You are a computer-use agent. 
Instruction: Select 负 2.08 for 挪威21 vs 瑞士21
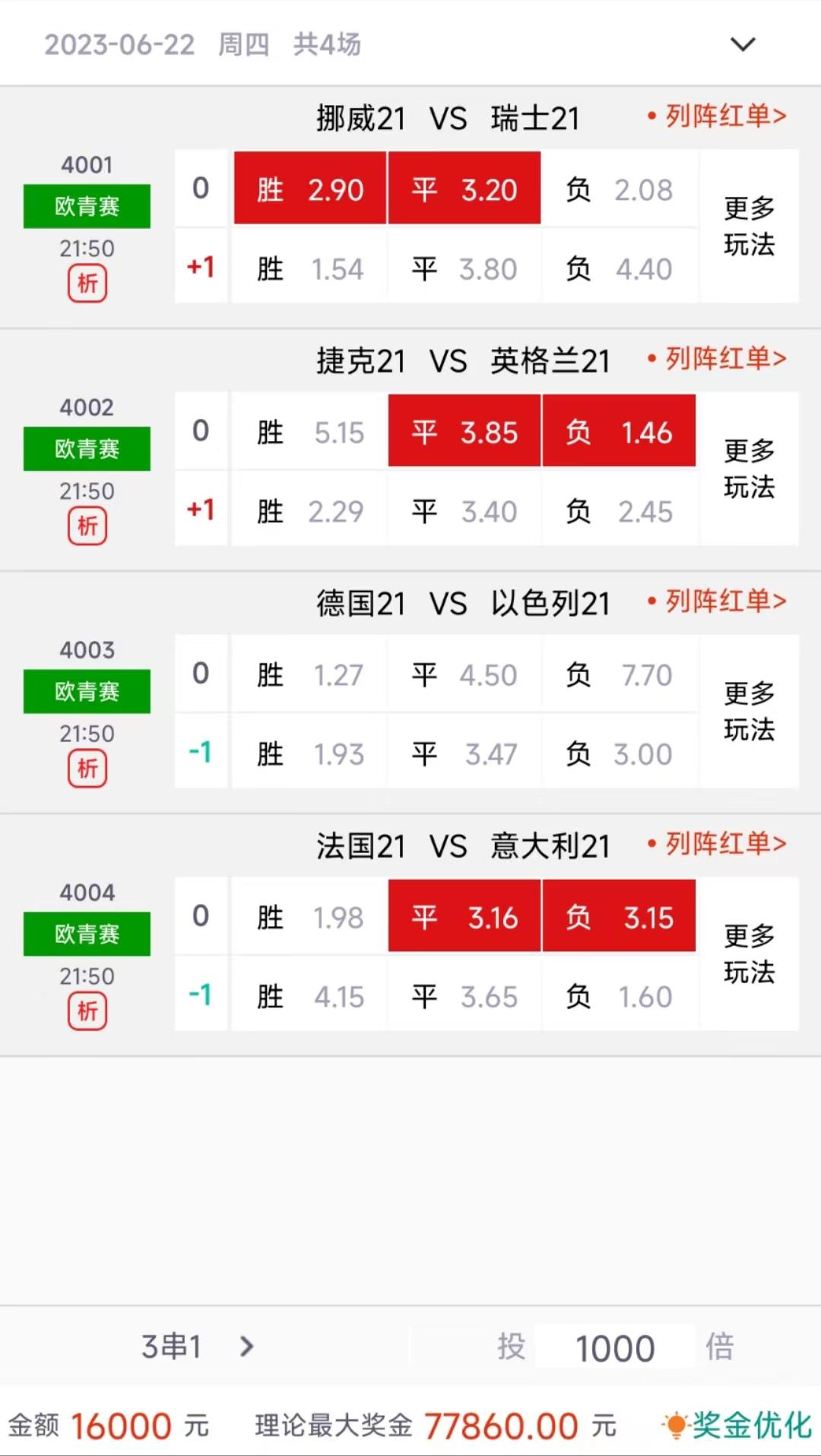pyautogui.click(x=620, y=189)
